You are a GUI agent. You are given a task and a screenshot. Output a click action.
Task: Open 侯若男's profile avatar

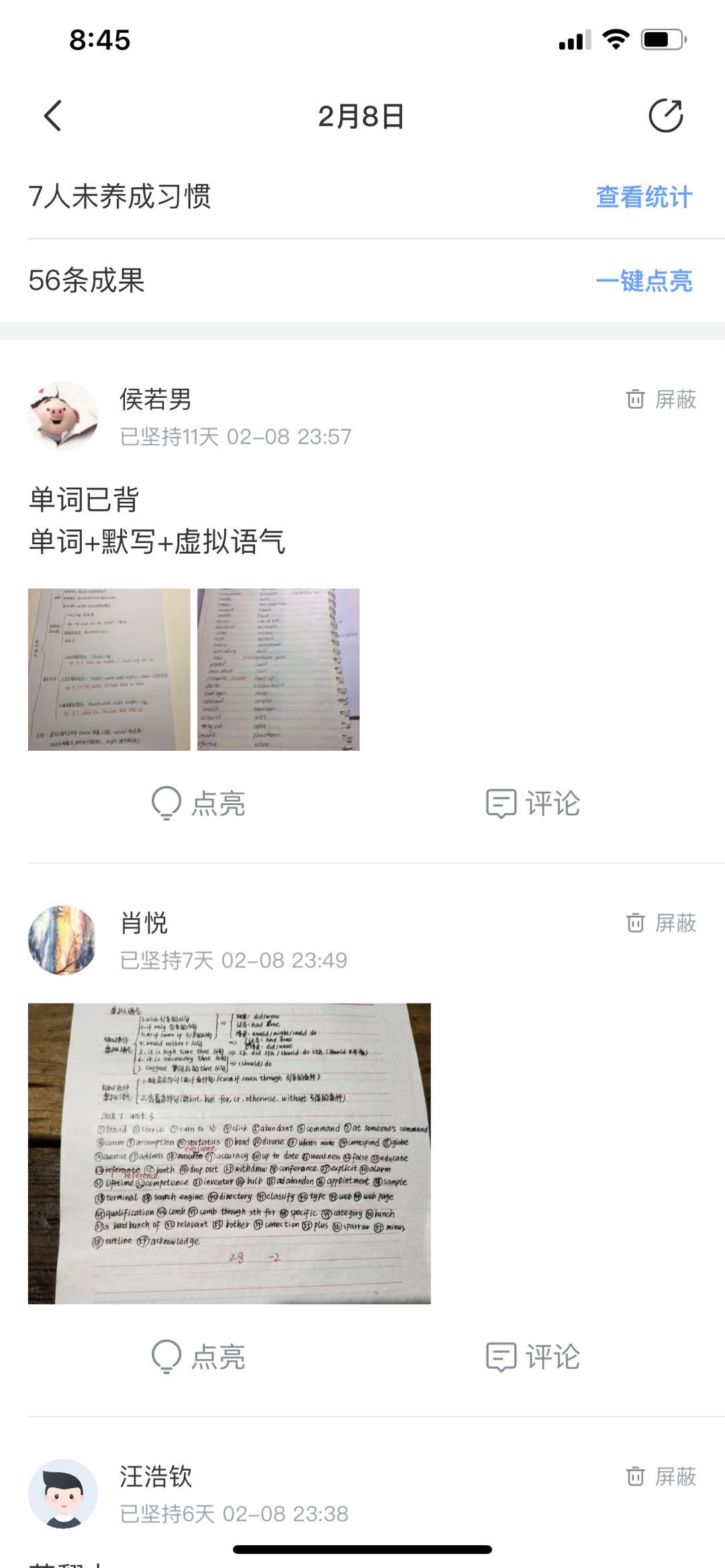click(x=63, y=417)
